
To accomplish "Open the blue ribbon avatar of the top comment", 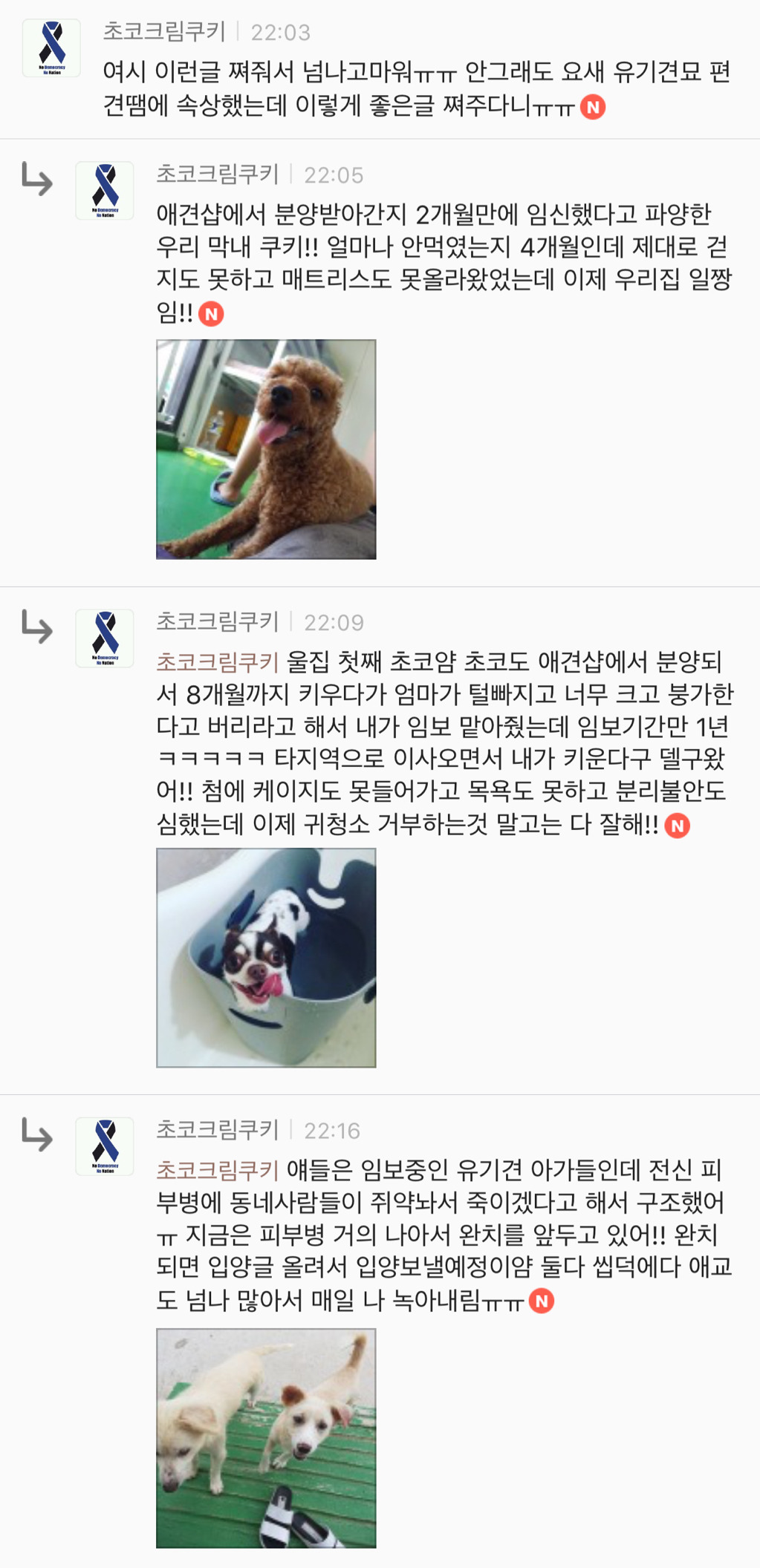I will (50, 48).
